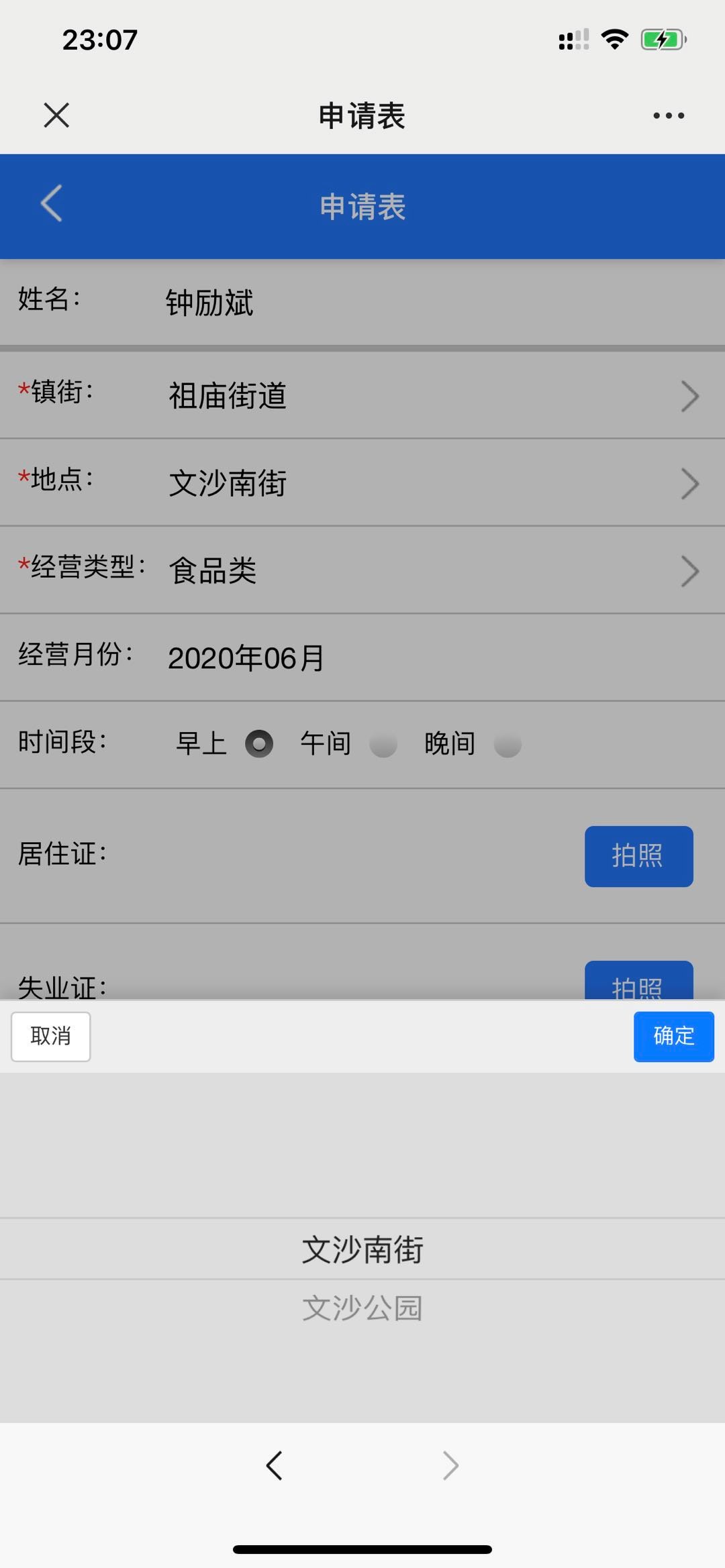The height and width of the screenshot is (1568, 725).
Task: Open the 镇街 dropdown showing 祖庙街道
Action: coord(362,396)
